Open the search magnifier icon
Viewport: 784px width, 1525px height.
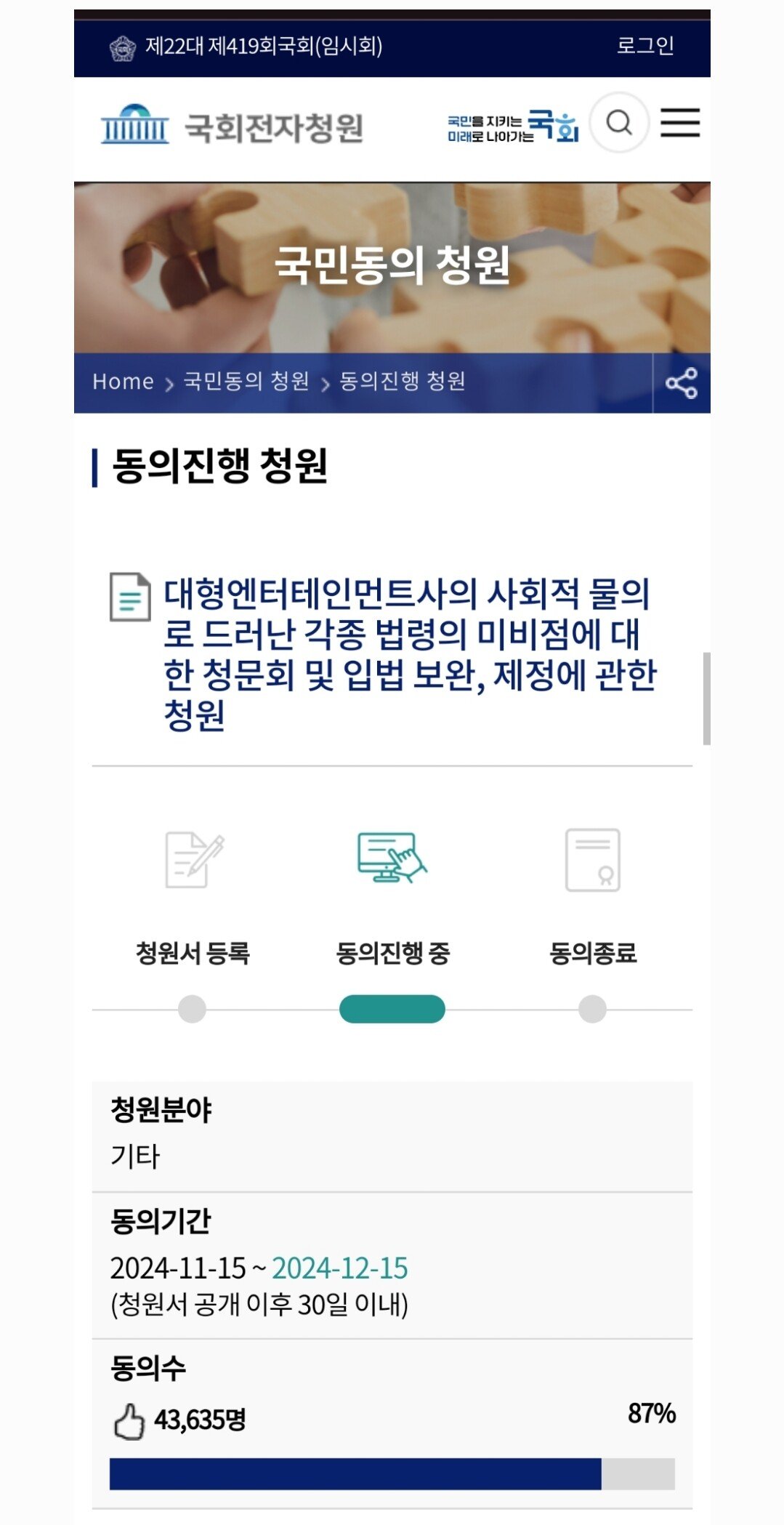click(618, 123)
